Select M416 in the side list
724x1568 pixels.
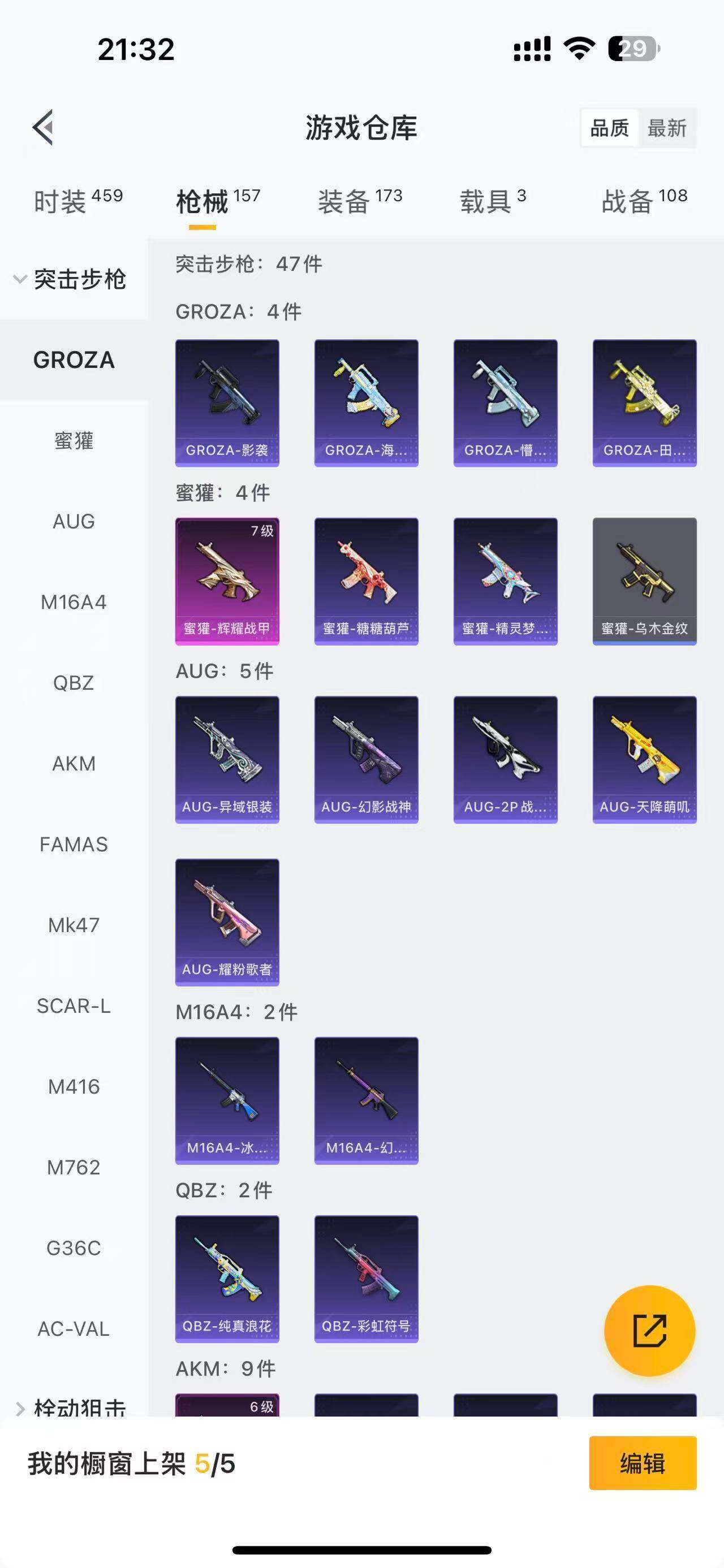pyautogui.click(x=74, y=1087)
